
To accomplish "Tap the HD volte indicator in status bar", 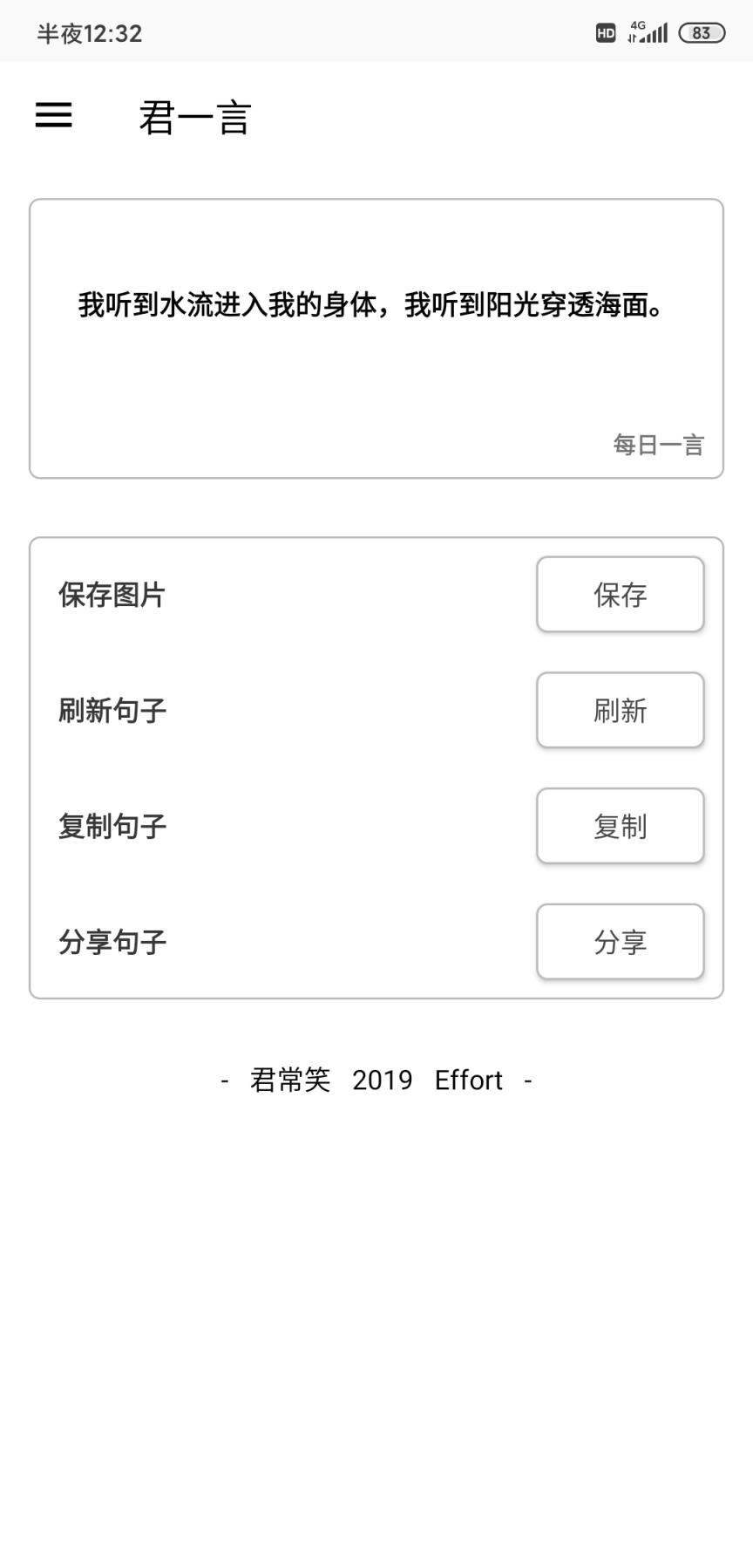I will coord(605,32).
